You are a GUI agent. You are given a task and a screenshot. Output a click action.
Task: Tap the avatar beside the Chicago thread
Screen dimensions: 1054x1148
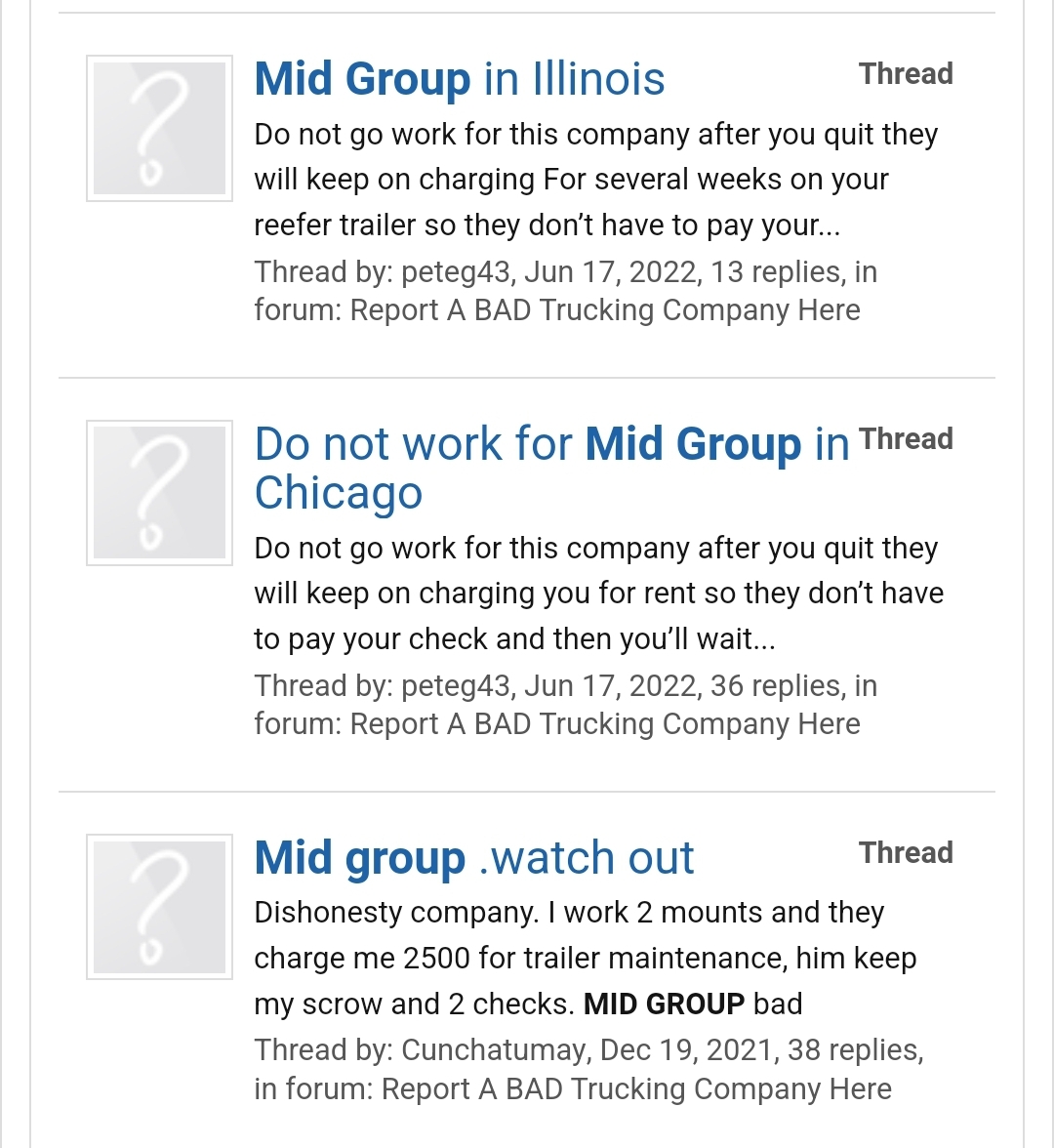160,493
